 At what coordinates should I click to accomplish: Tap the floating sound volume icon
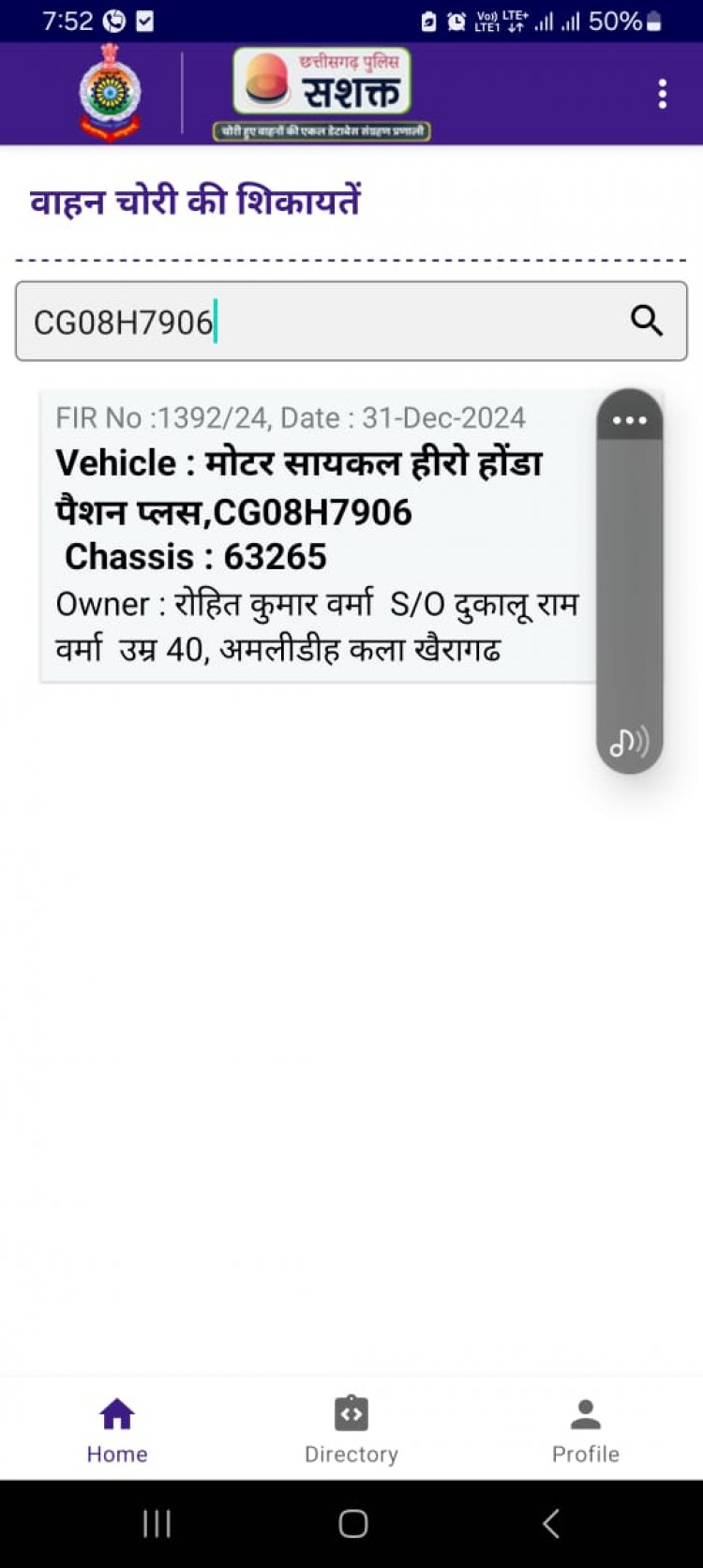[629, 743]
